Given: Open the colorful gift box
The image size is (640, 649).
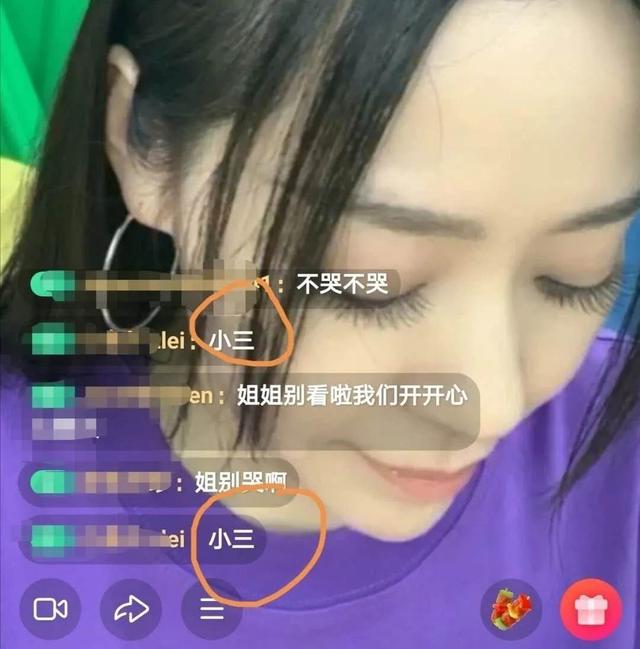Looking at the screenshot, I should pos(510,609).
